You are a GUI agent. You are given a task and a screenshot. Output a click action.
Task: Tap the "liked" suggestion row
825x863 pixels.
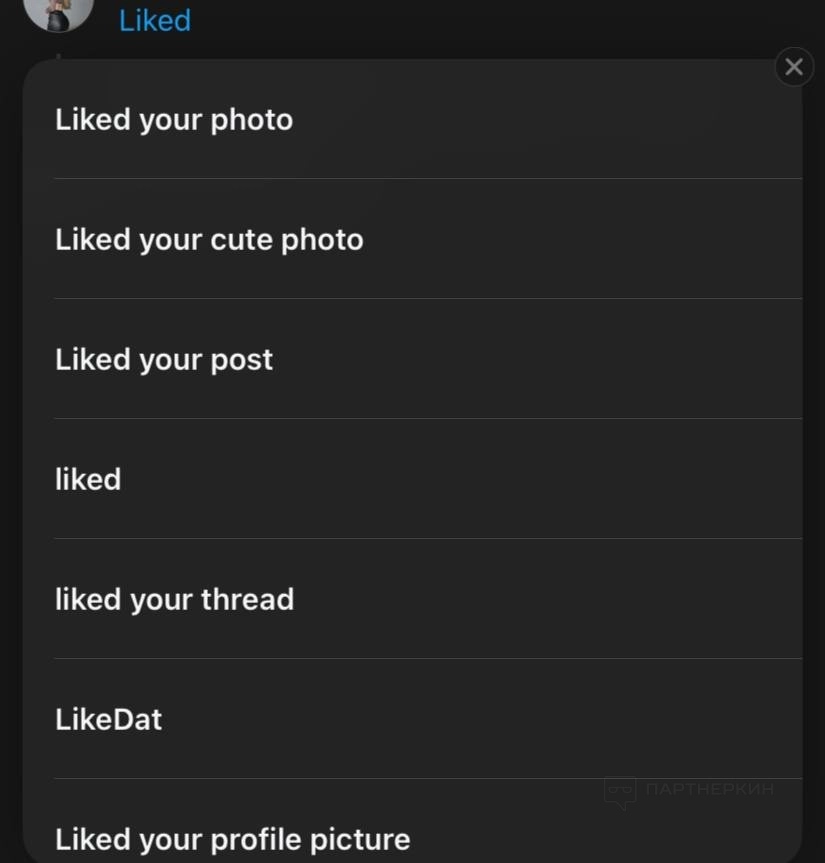click(x=88, y=480)
